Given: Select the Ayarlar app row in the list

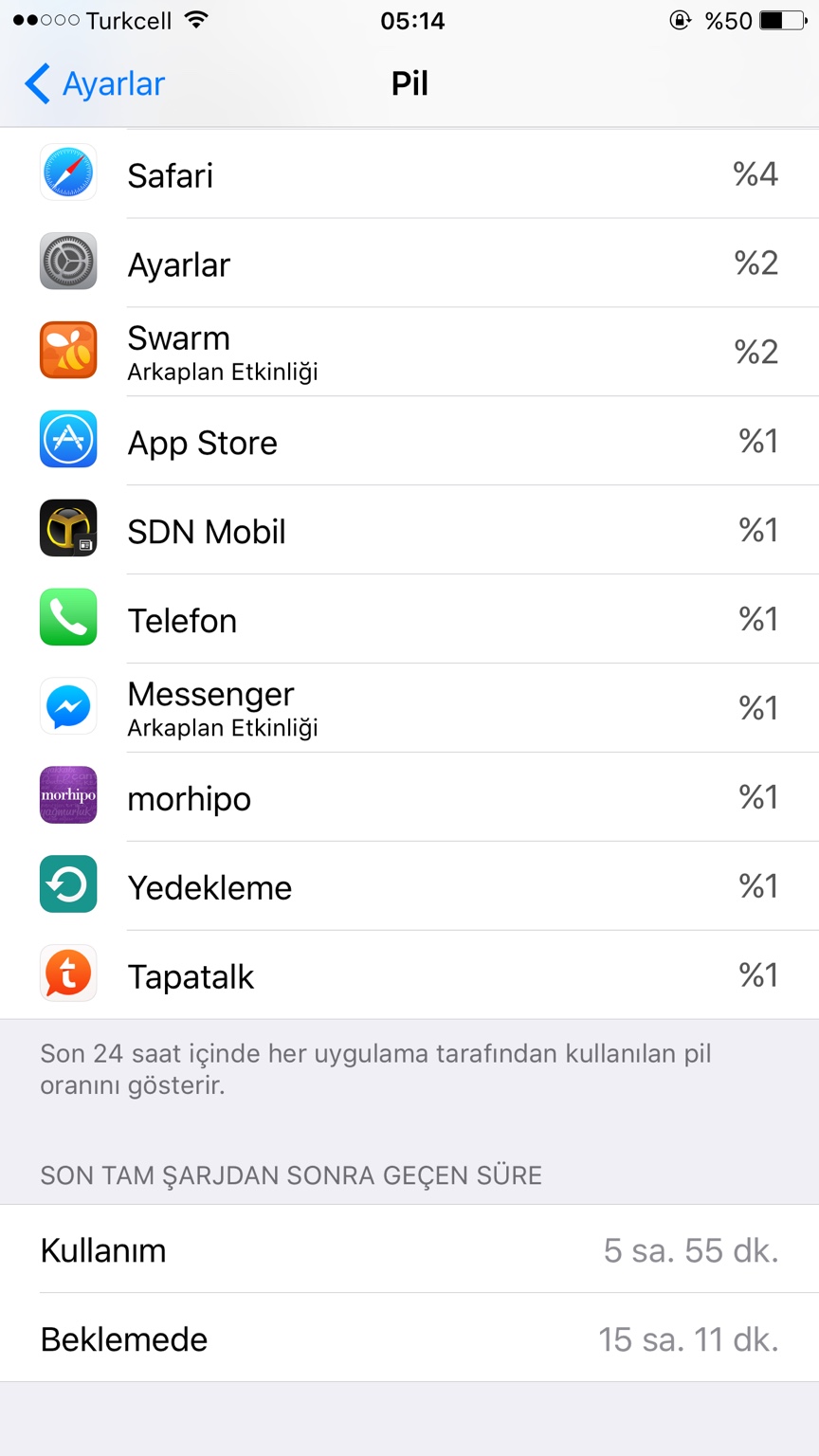Looking at the screenshot, I should click(x=409, y=264).
